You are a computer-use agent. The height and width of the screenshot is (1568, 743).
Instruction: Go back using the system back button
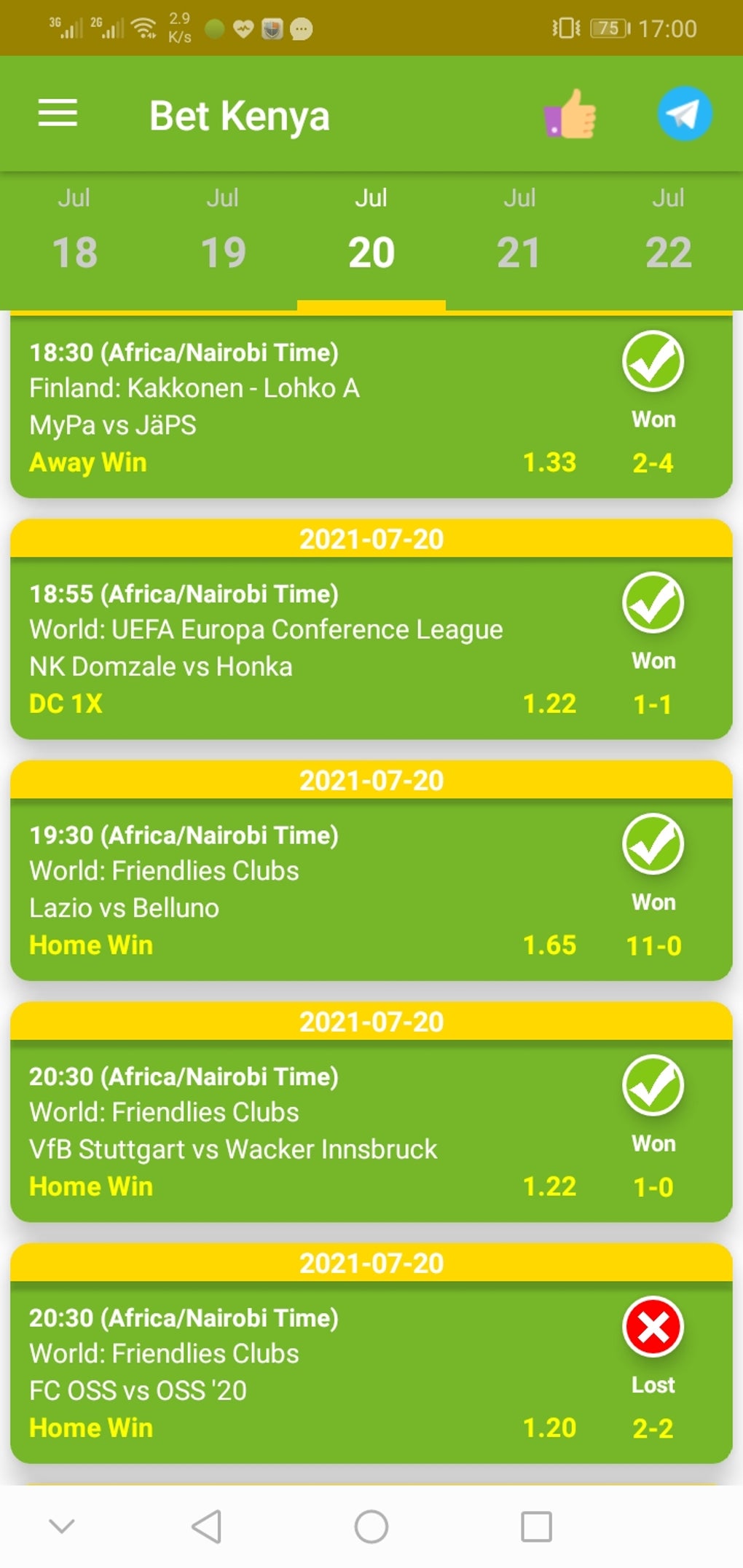coord(207,1526)
